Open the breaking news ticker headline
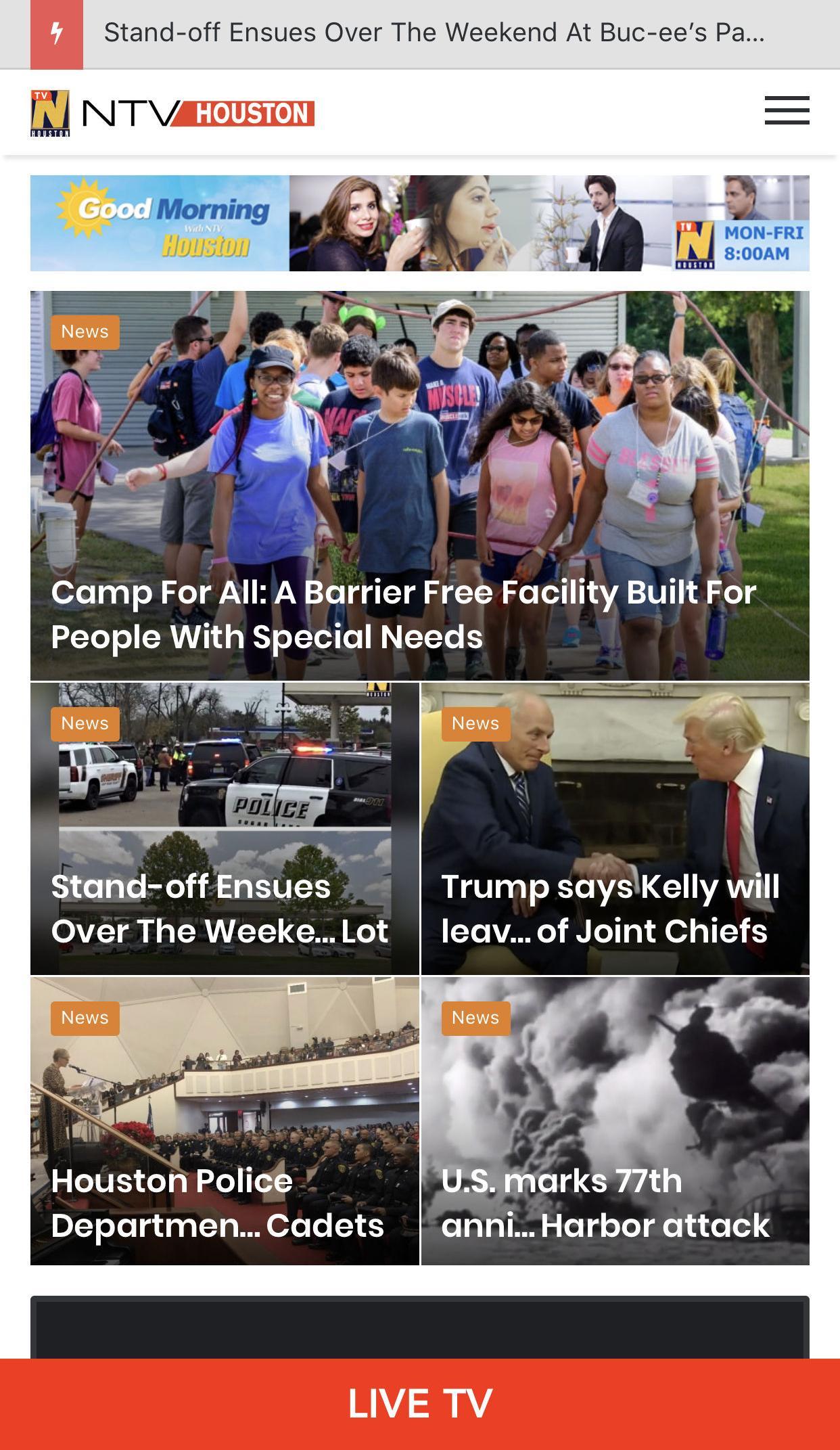840x1450 pixels. pos(434,32)
